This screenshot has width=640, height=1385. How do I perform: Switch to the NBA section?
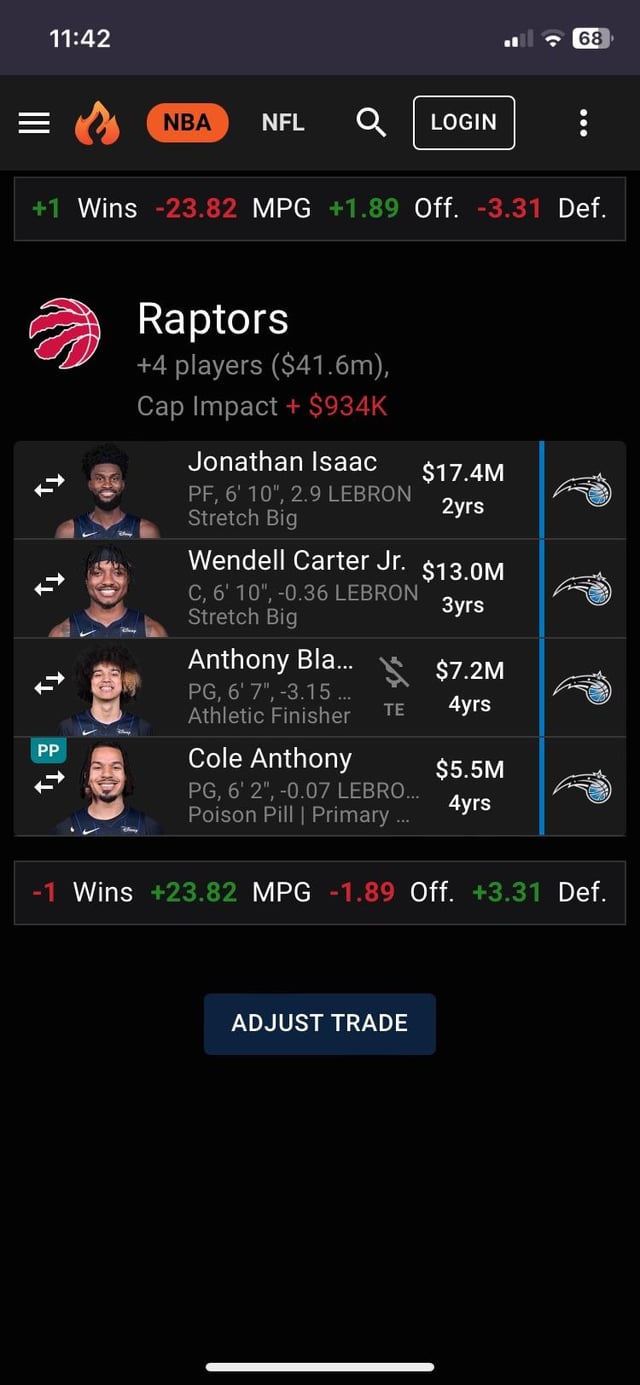187,123
